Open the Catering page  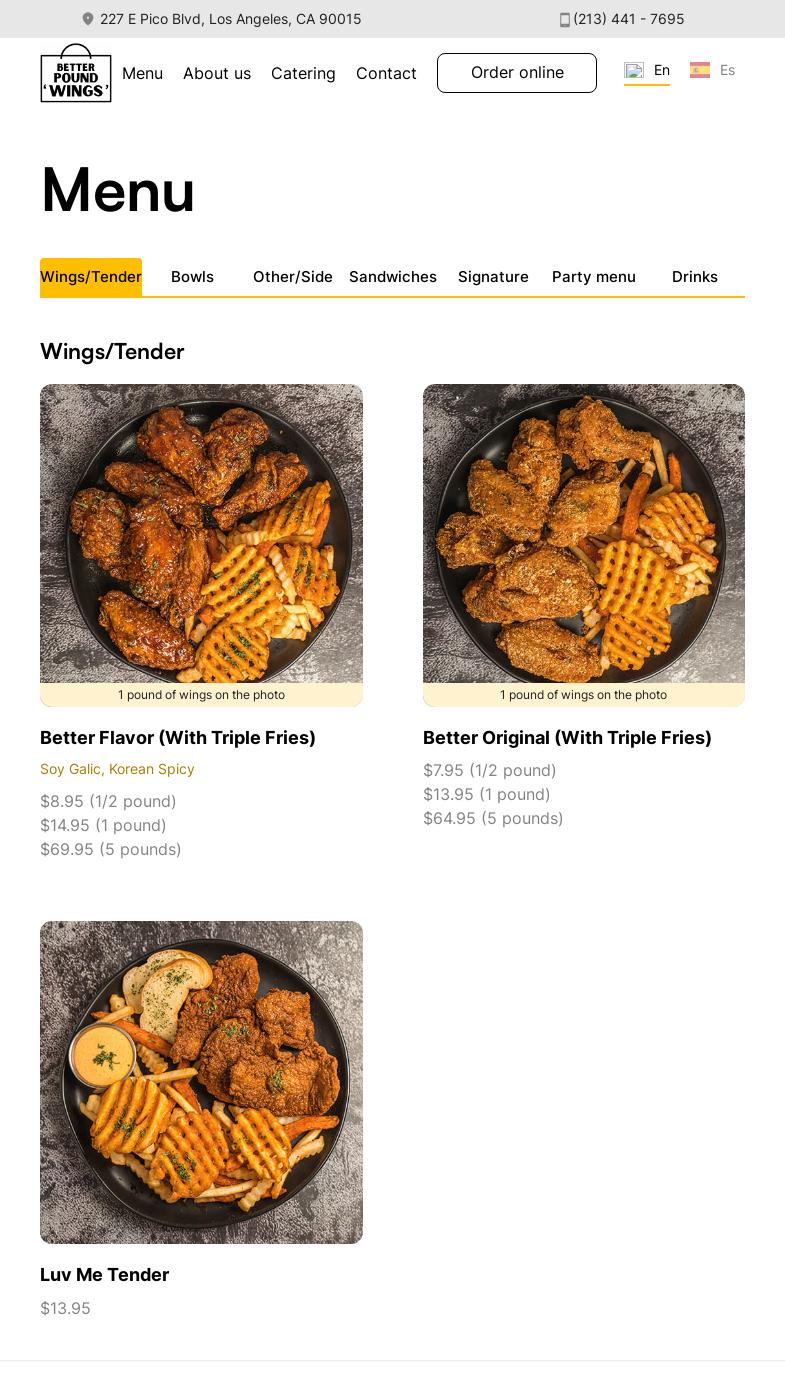point(303,73)
